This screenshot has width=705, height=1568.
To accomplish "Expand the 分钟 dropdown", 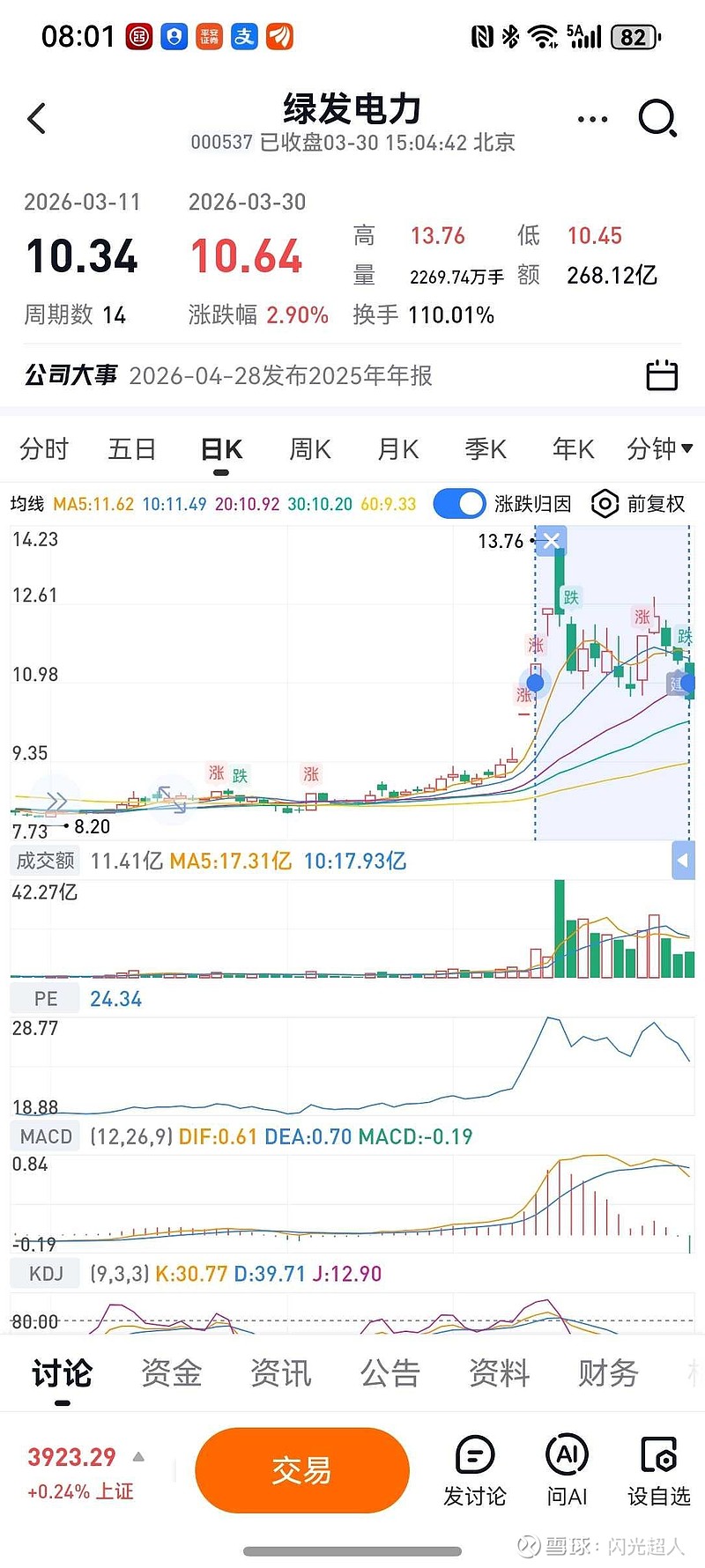I will (x=659, y=449).
